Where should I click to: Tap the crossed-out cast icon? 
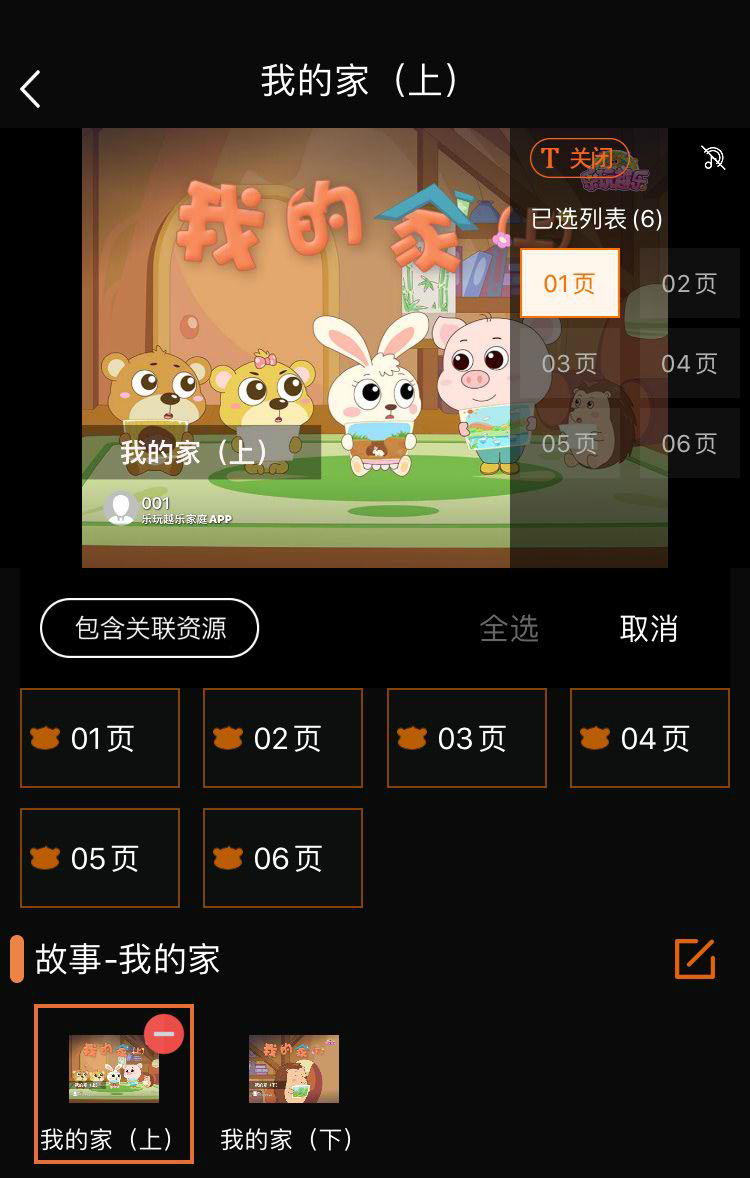point(713,158)
